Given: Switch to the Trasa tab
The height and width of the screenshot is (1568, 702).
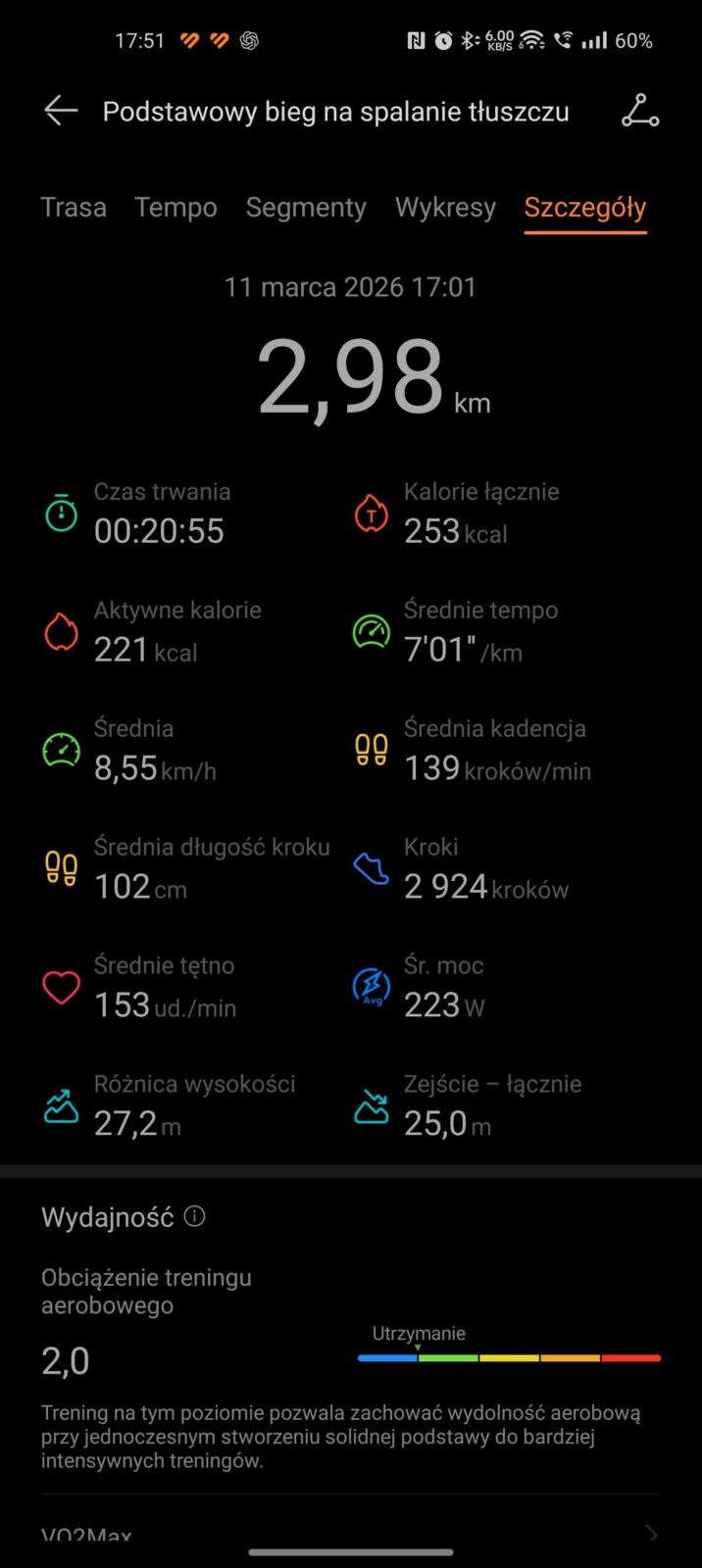Looking at the screenshot, I should click(74, 208).
